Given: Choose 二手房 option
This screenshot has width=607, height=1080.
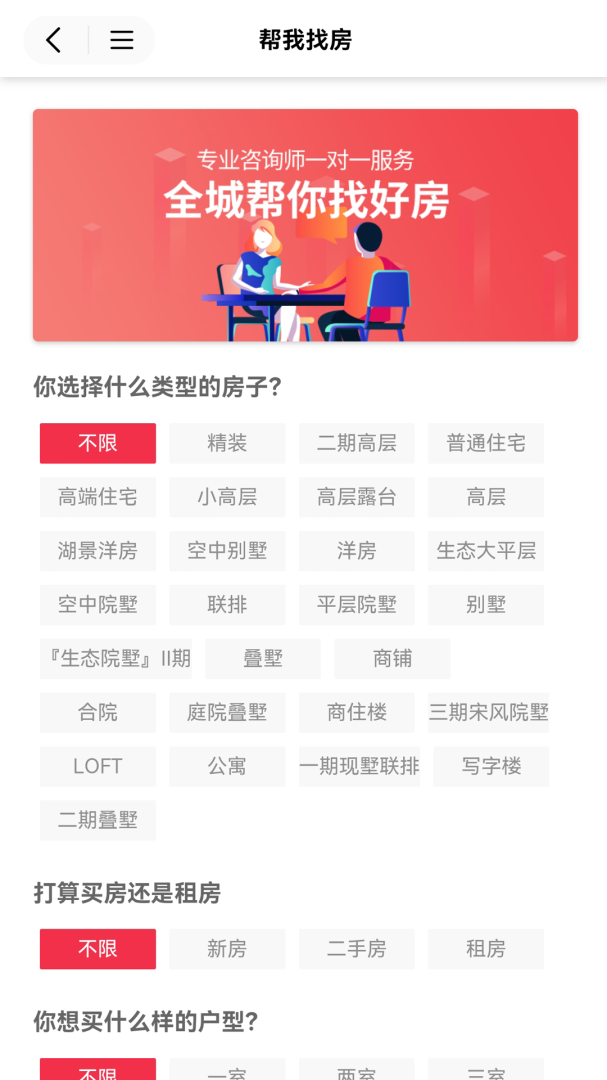Looking at the screenshot, I should coord(356,949).
